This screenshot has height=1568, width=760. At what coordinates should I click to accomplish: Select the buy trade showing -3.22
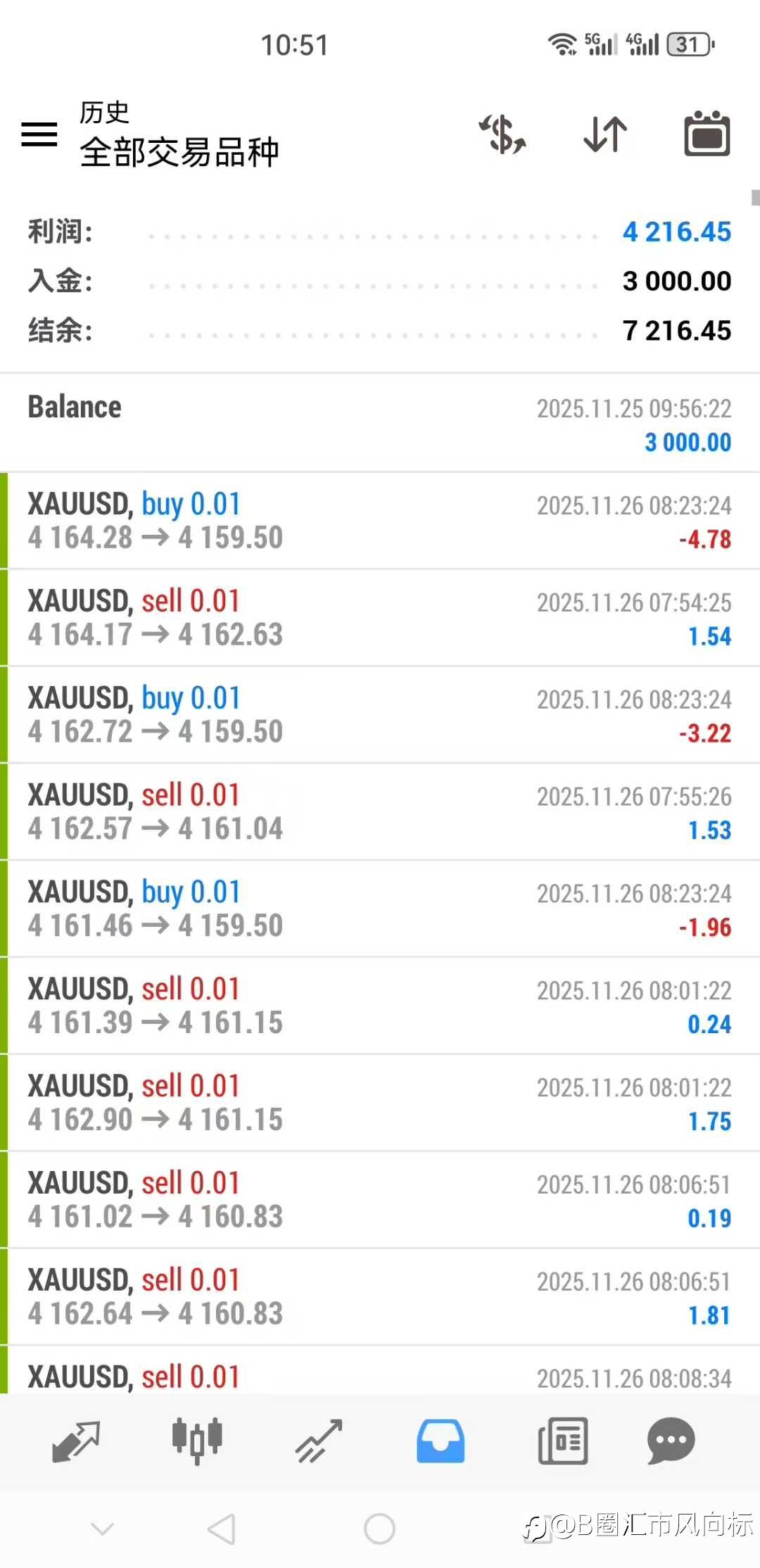coord(380,715)
